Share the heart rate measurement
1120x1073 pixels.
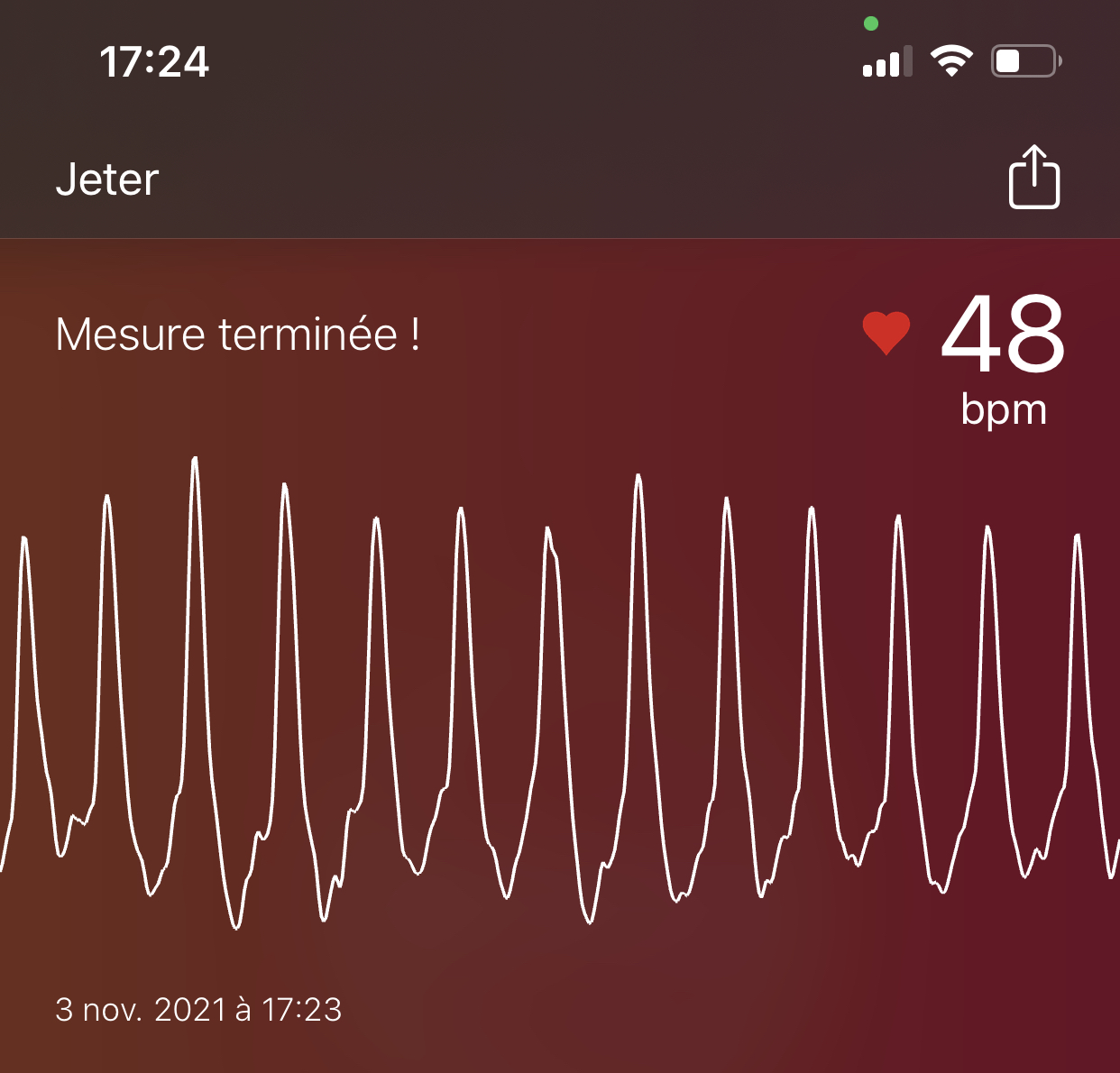point(1033,178)
